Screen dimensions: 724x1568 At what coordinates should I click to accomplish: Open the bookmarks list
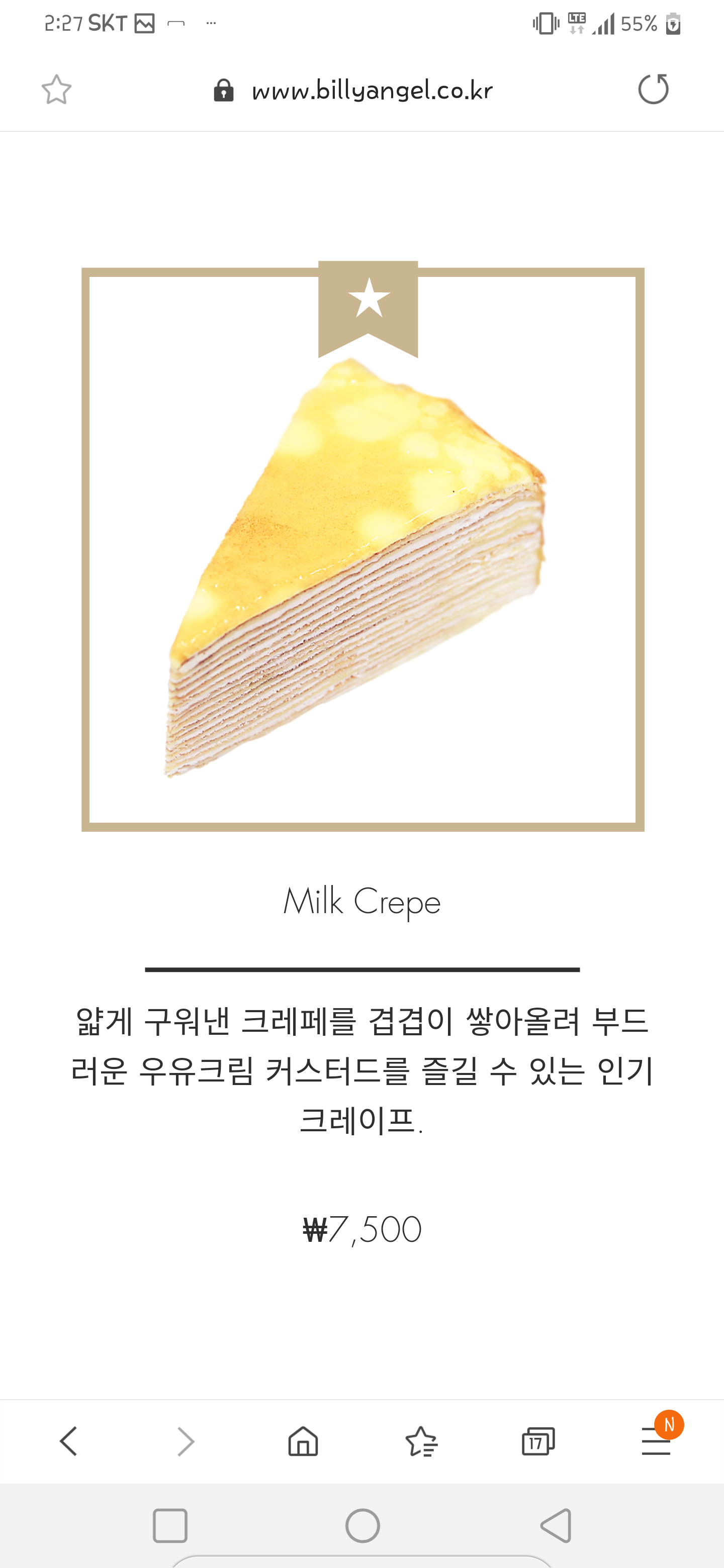(421, 1441)
